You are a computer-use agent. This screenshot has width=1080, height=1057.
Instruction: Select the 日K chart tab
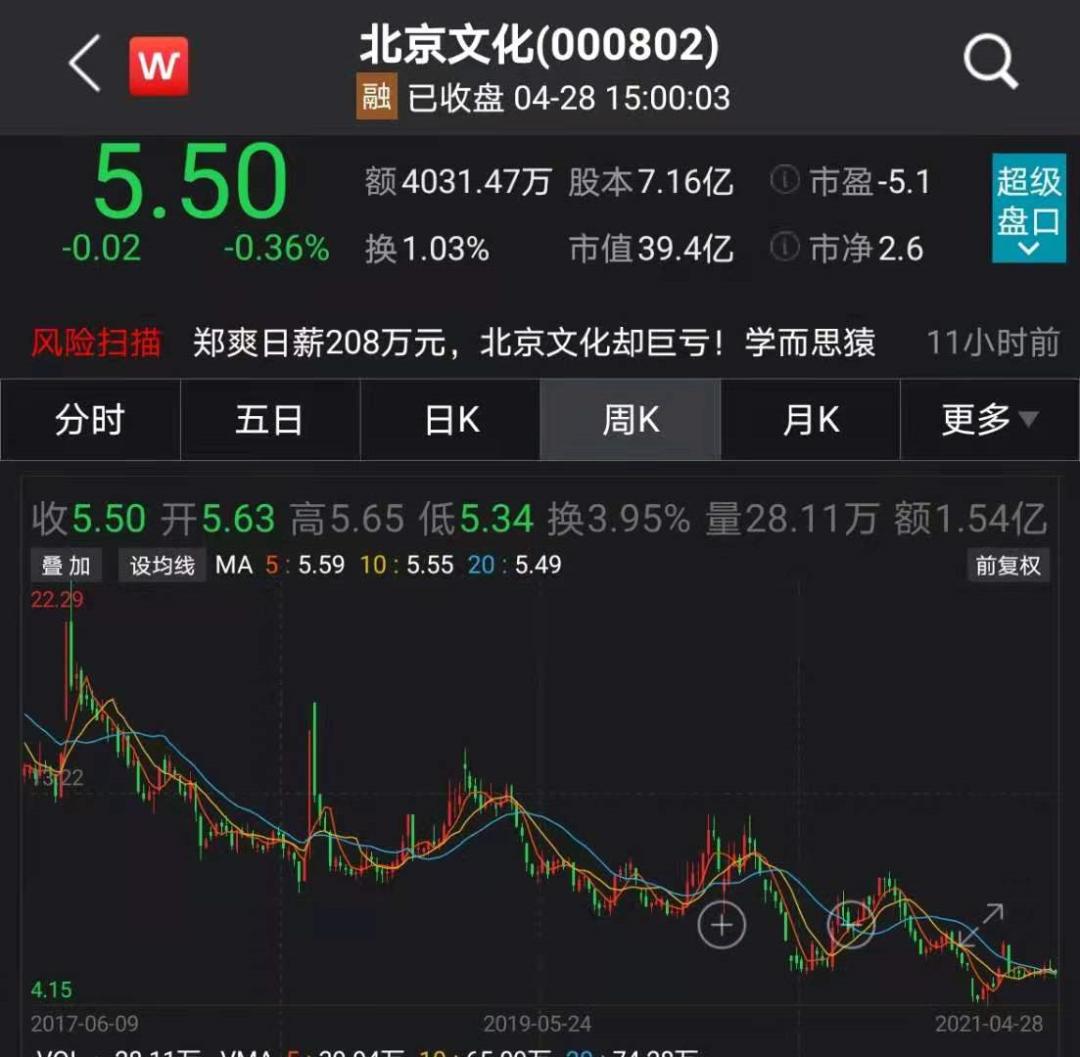[451, 420]
